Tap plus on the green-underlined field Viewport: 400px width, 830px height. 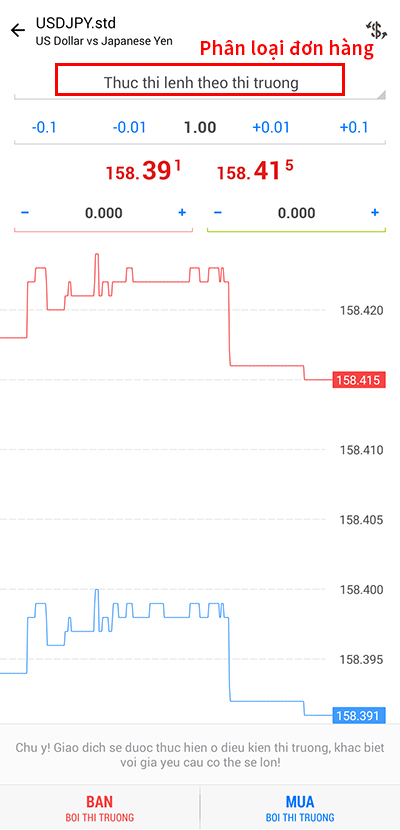pyautogui.click(x=375, y=213)
